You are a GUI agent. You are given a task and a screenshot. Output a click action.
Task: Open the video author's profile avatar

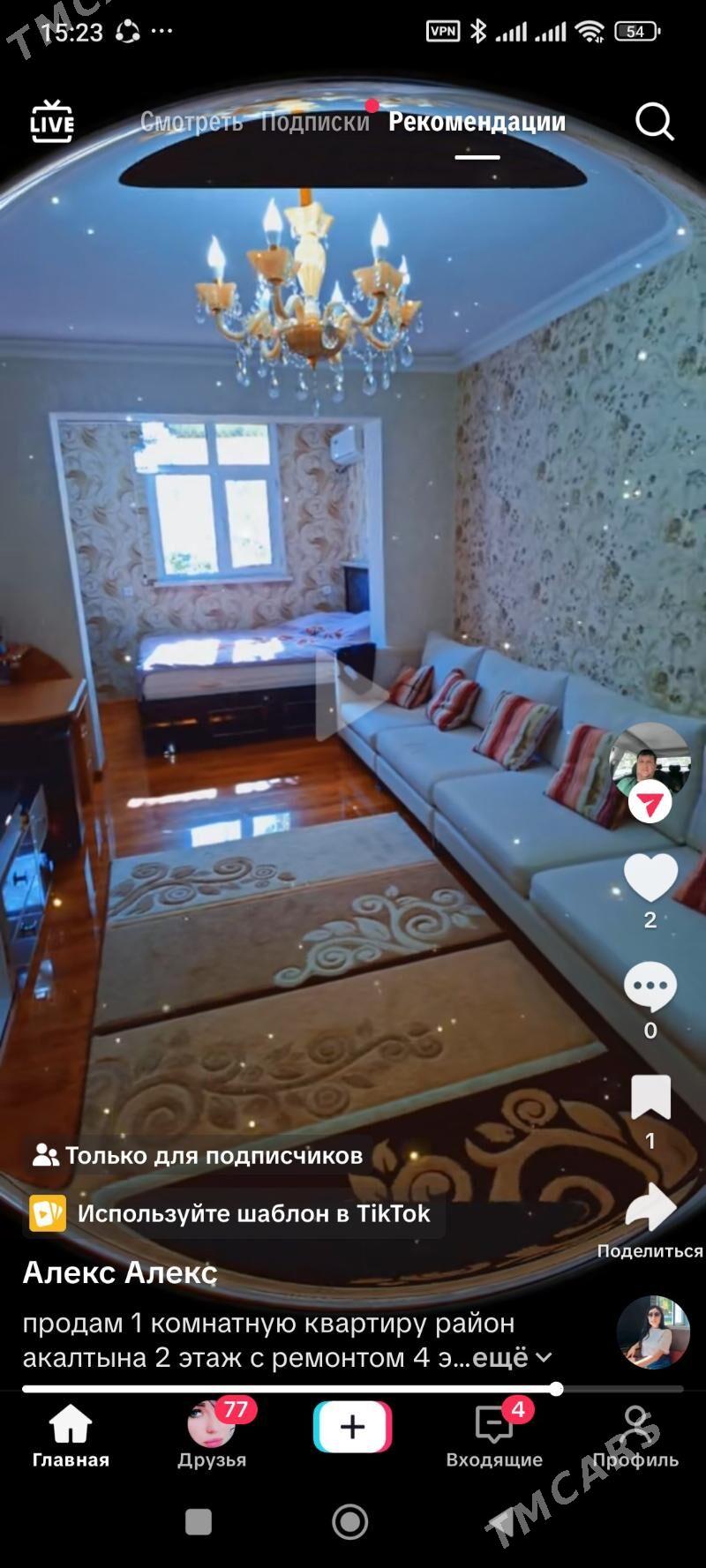650,761
